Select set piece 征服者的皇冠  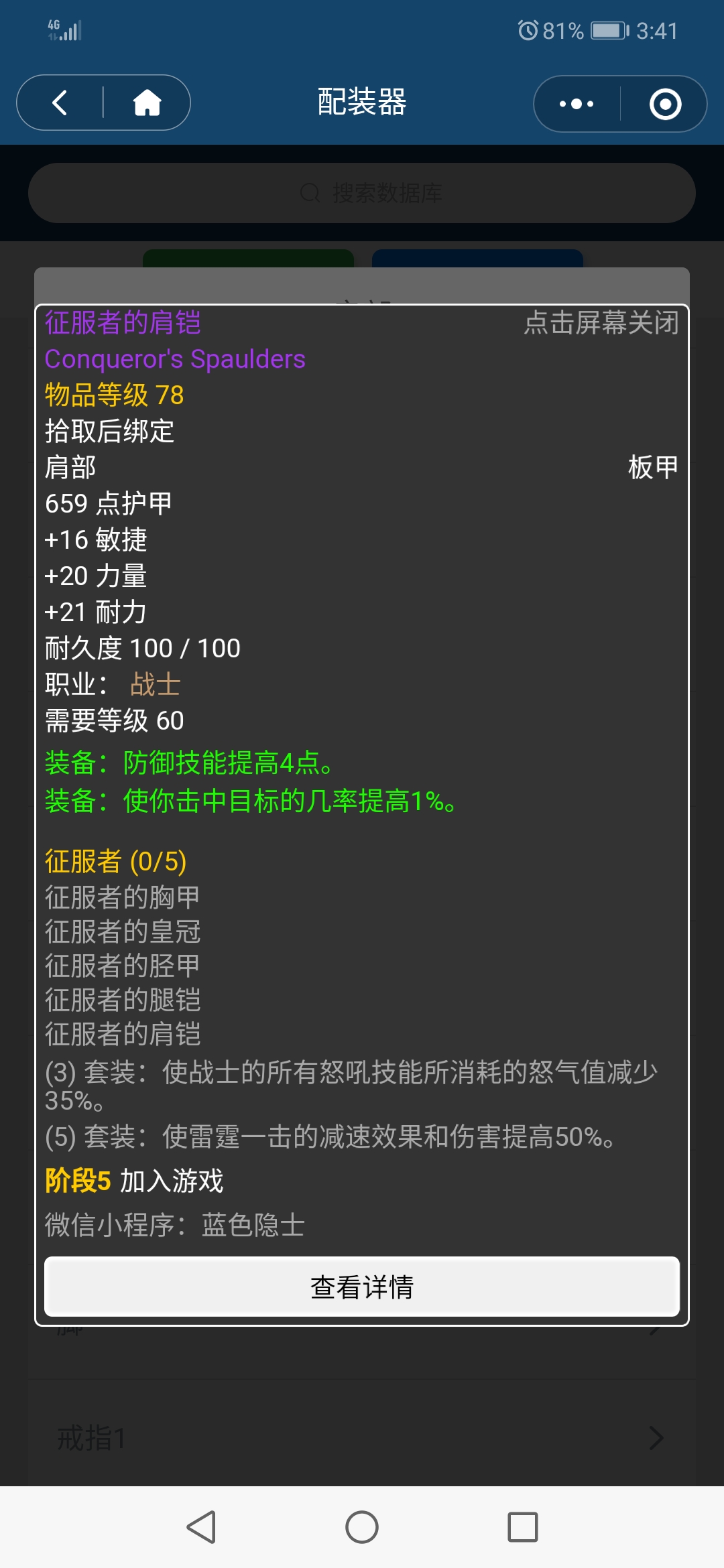(x=123, y=931)
